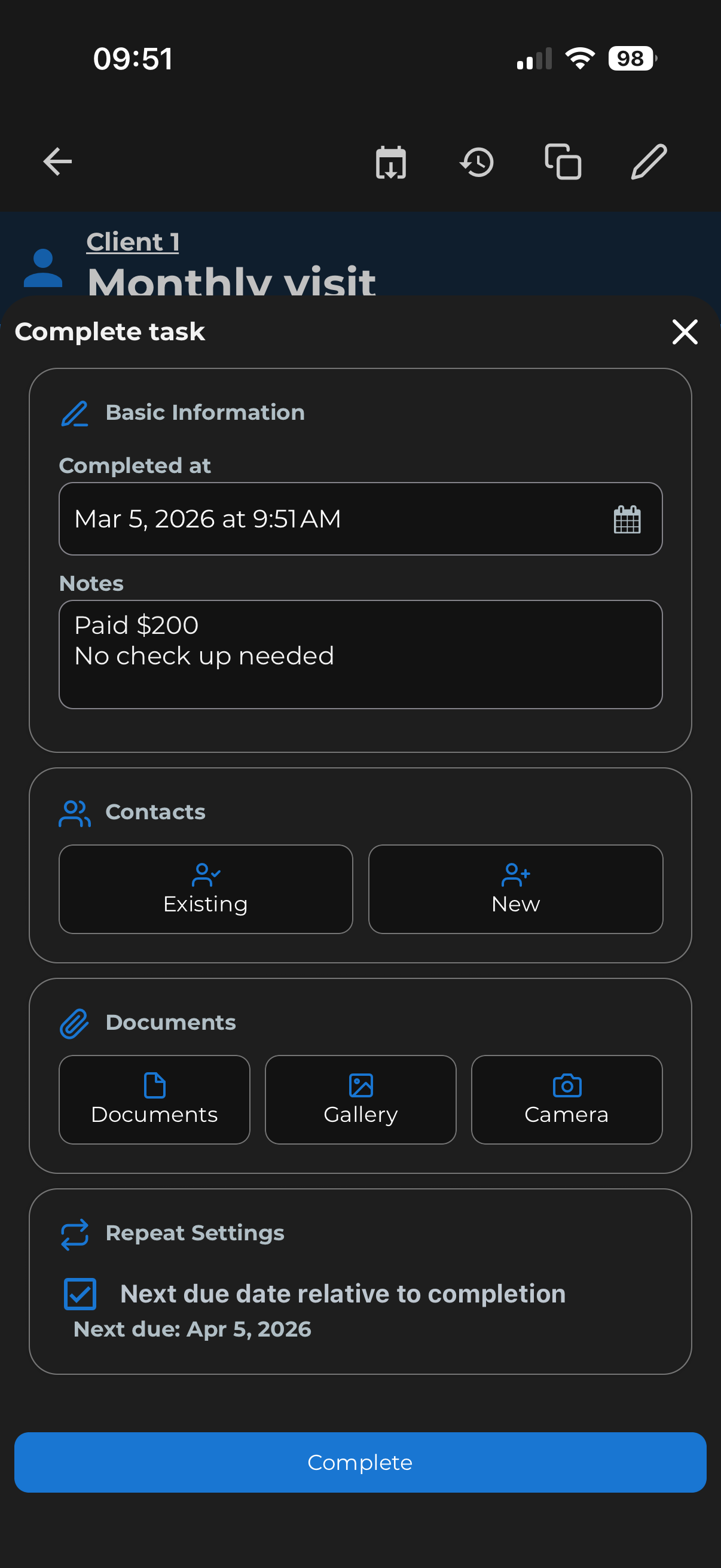Change the Completed at date
This screenshot has width=721, height=1568.
point(360,518)
